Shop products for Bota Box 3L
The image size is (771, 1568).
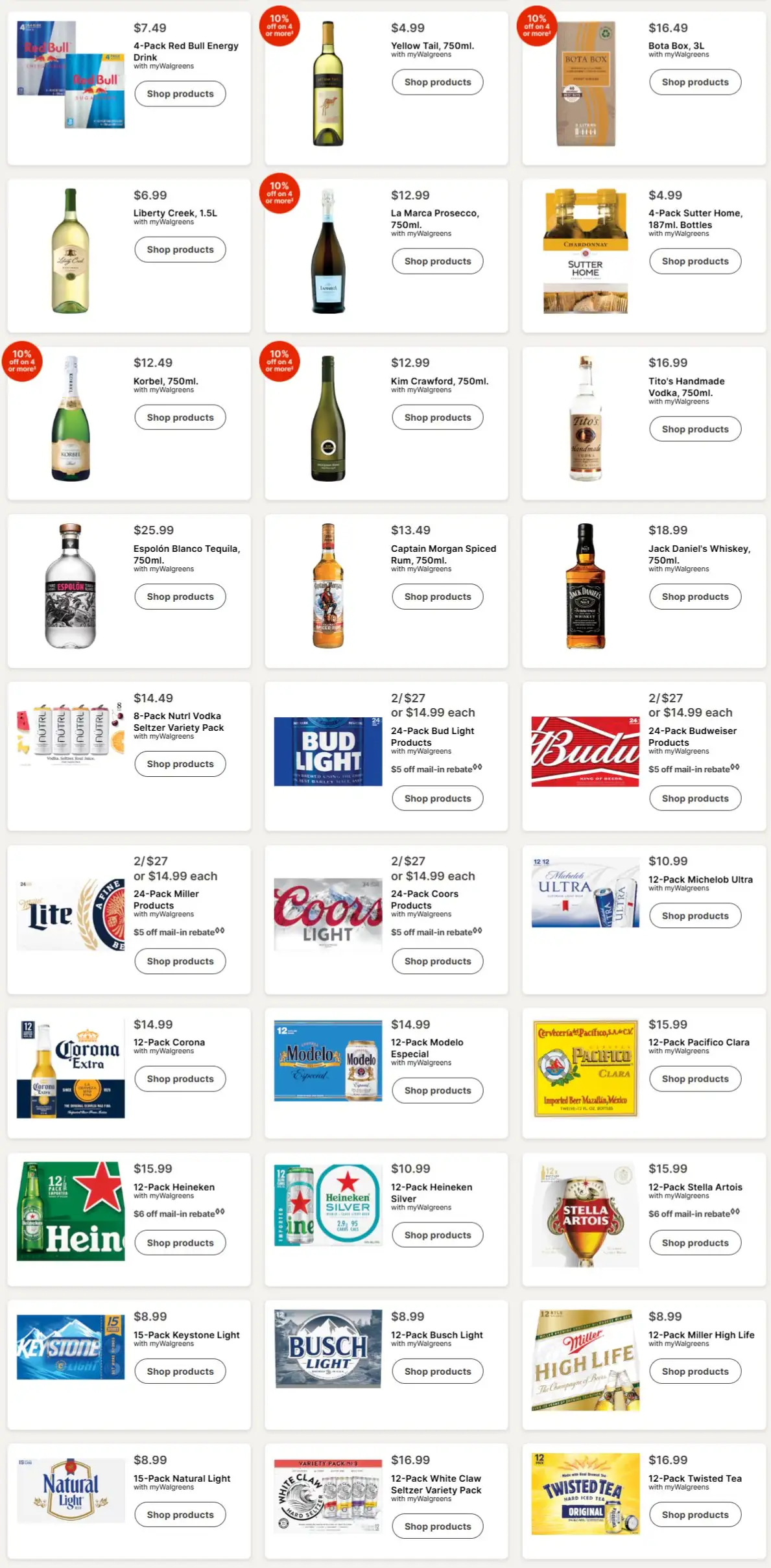coord(694,82)
